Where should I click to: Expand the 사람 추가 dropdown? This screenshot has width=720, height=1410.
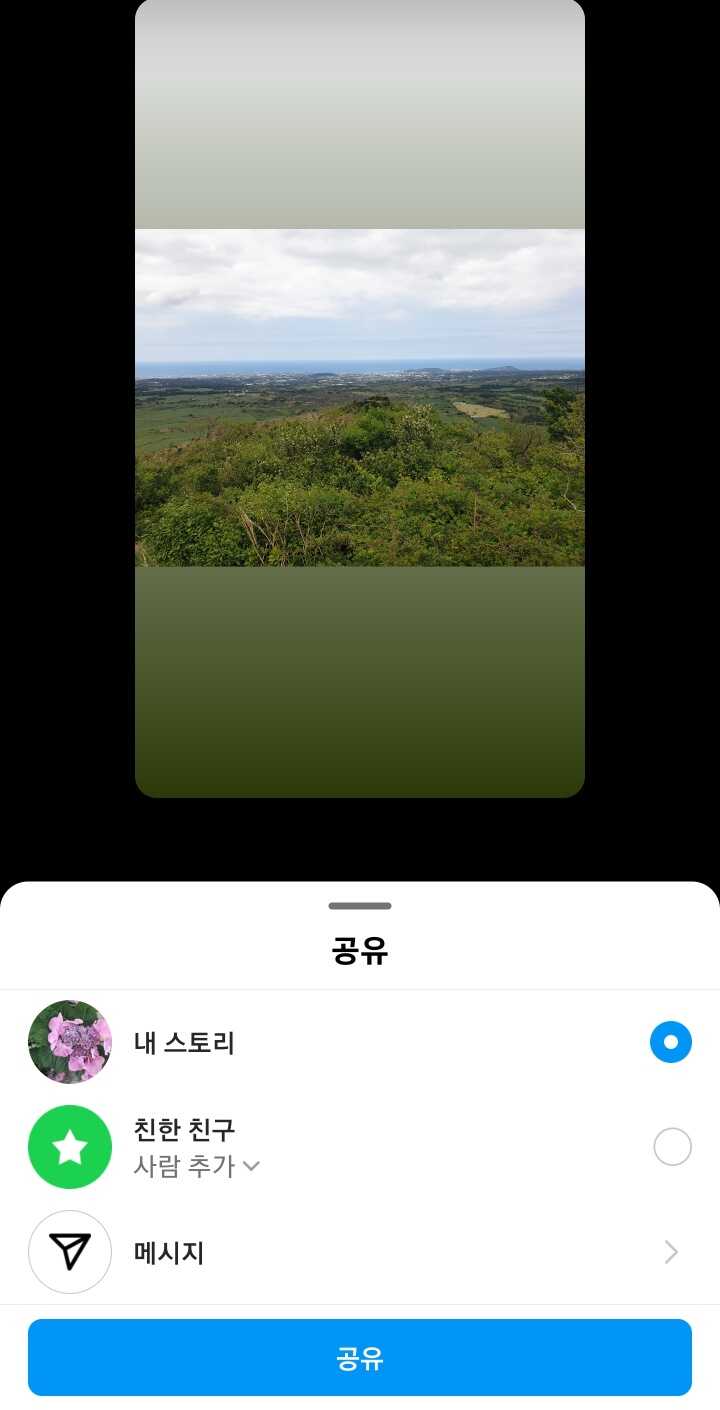(197, 1166)
